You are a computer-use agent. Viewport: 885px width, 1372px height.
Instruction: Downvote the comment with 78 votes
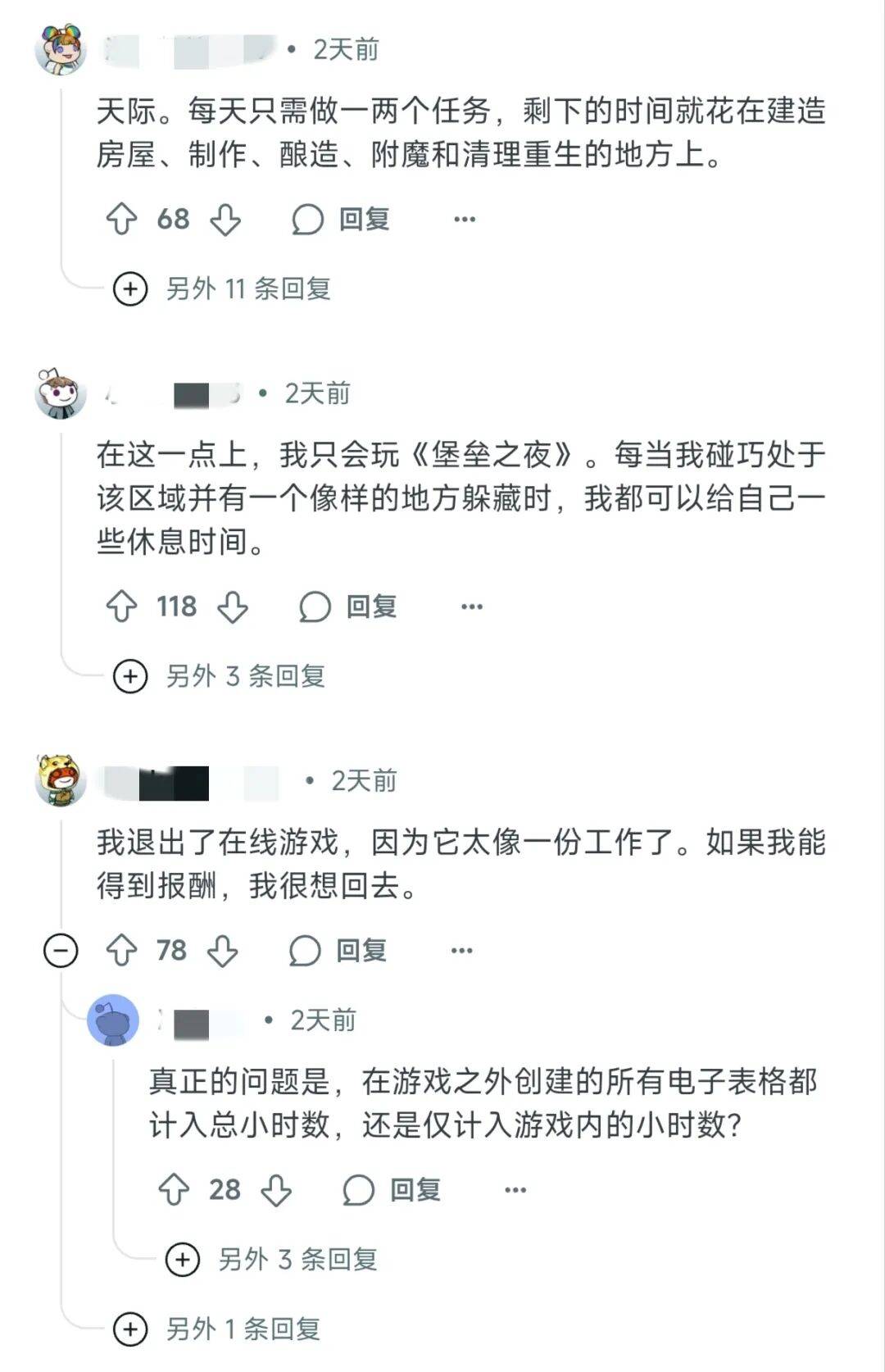coord(223,951)
